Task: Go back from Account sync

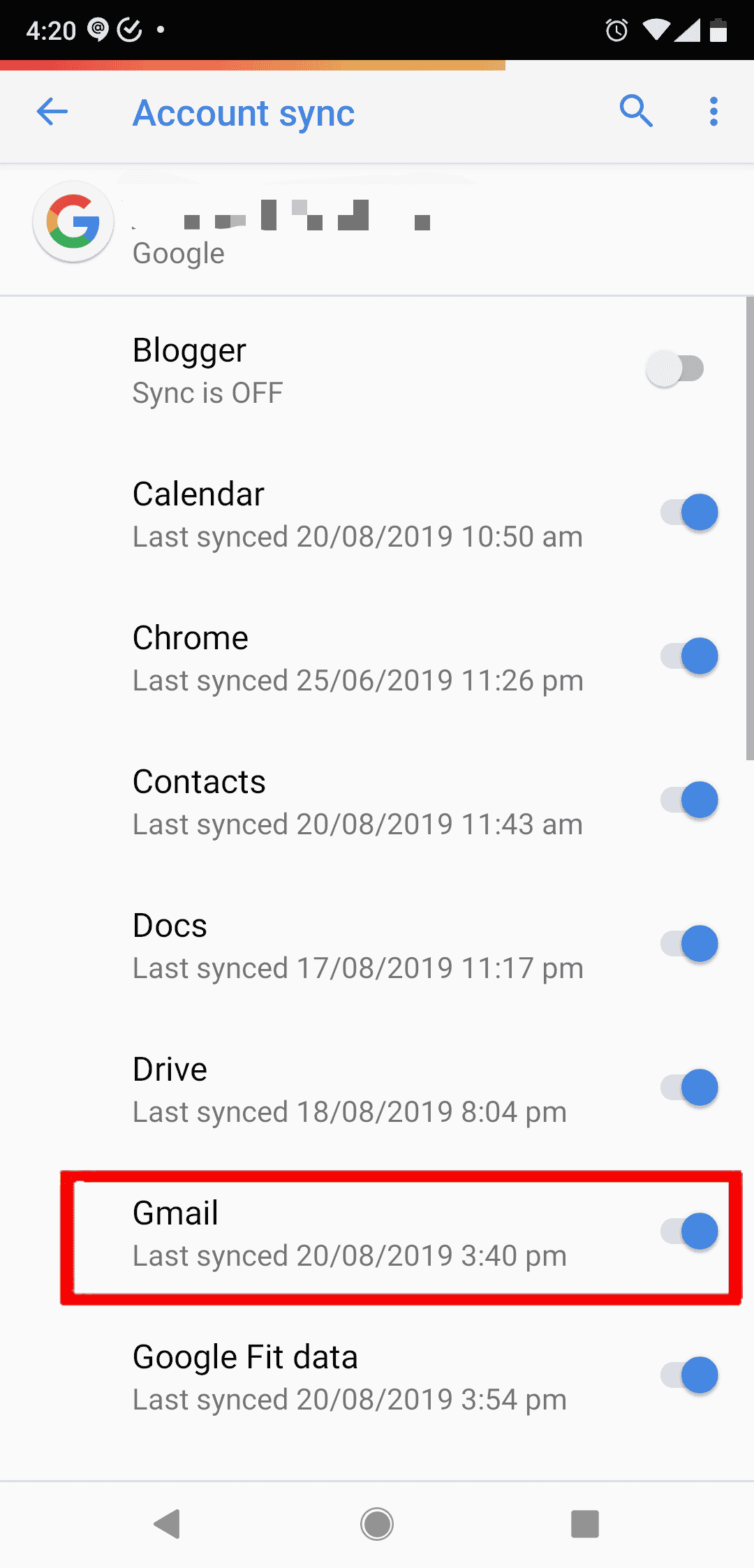Action: pos(52,112)
